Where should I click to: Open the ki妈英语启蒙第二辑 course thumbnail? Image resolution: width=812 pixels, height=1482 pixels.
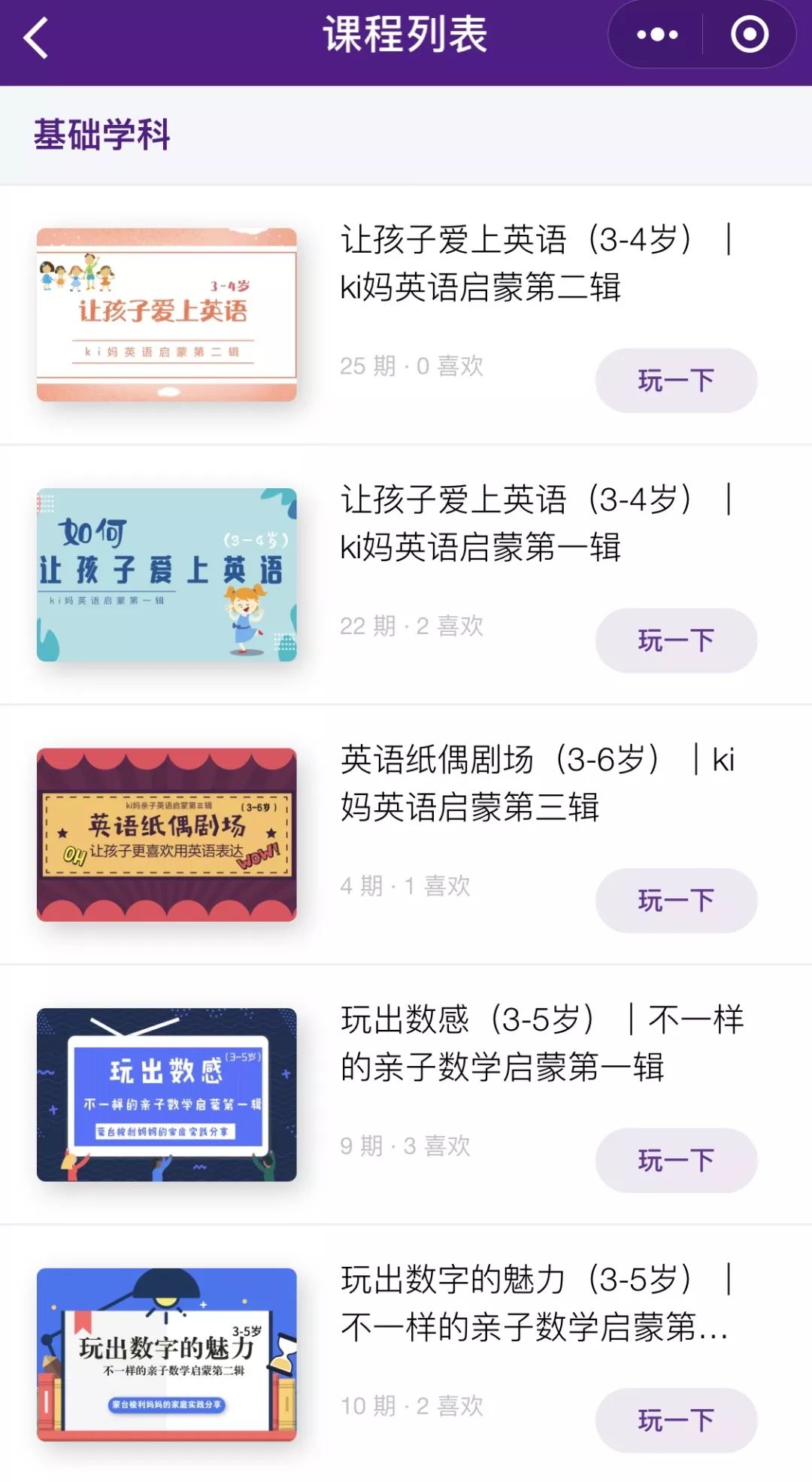(167, 314)
